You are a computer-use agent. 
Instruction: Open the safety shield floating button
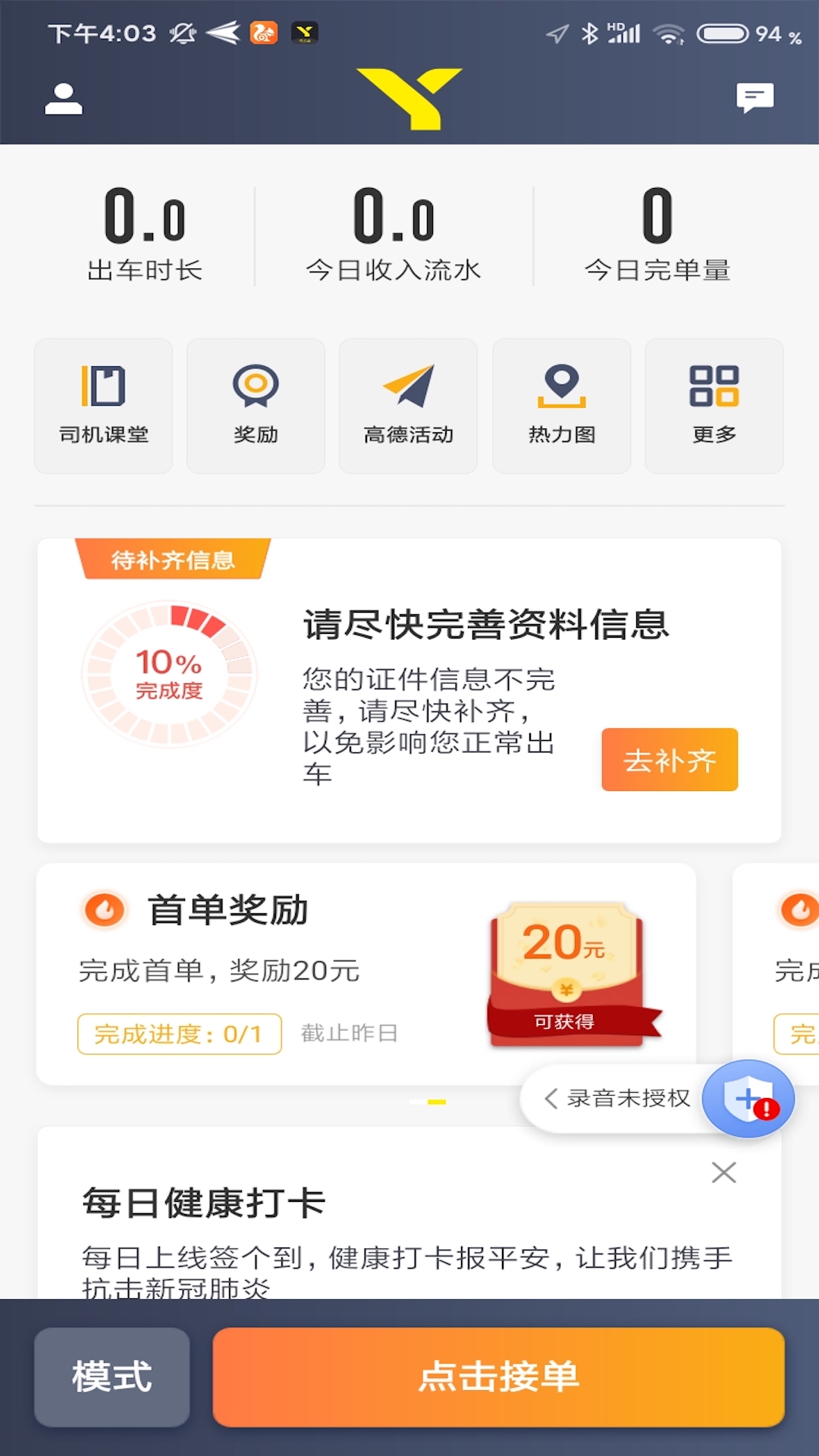tap(748, 1098)
